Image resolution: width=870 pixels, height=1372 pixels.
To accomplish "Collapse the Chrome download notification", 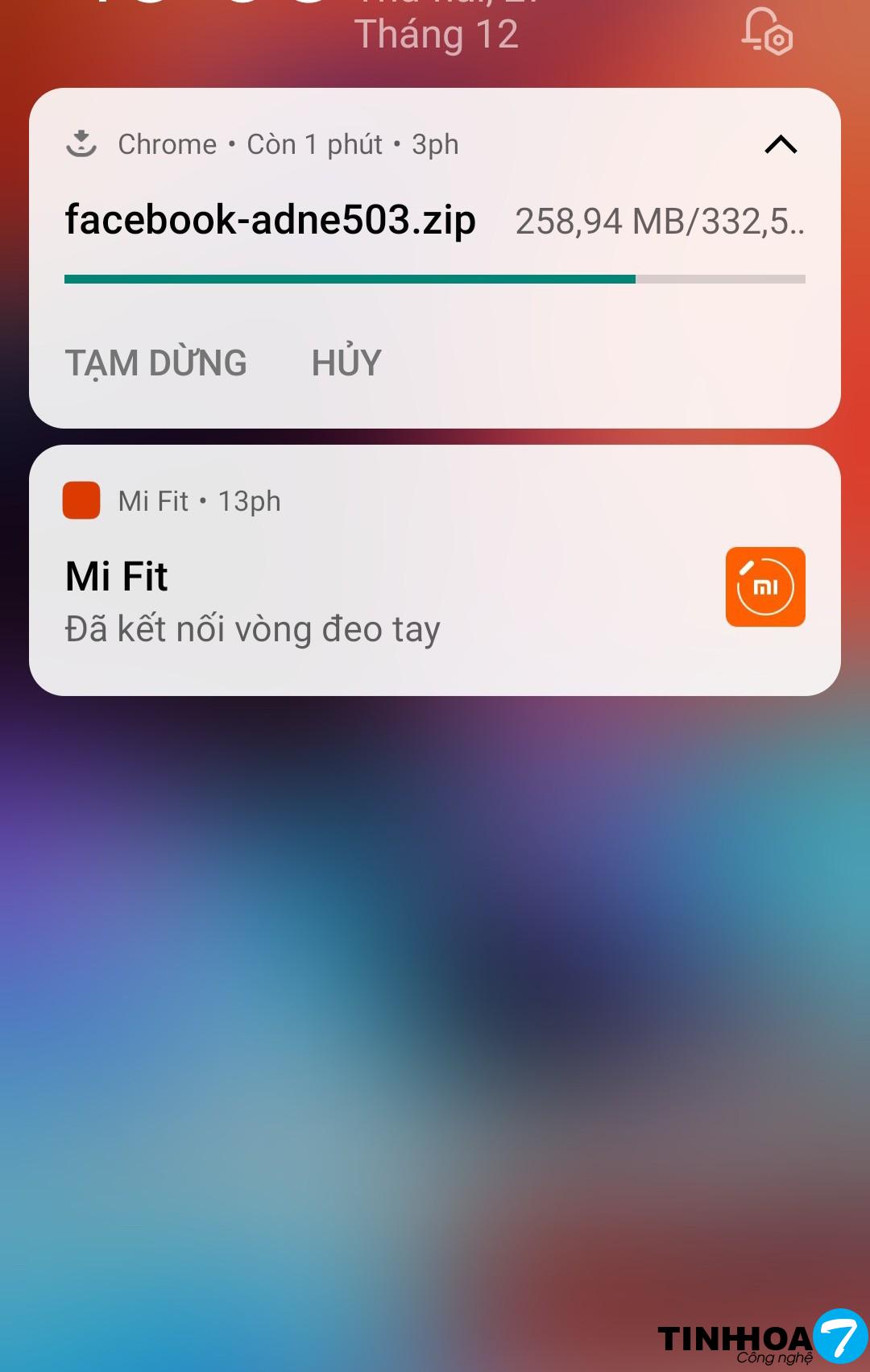I will click(780, 145).
